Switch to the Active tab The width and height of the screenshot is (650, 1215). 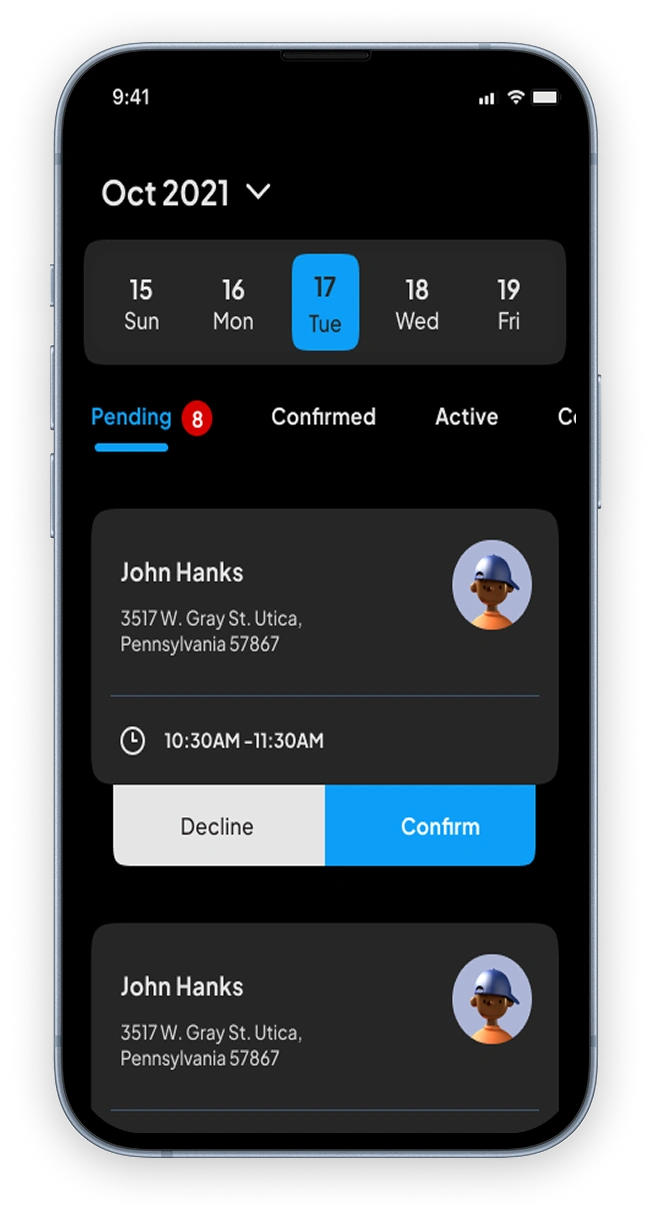point(466,417)
